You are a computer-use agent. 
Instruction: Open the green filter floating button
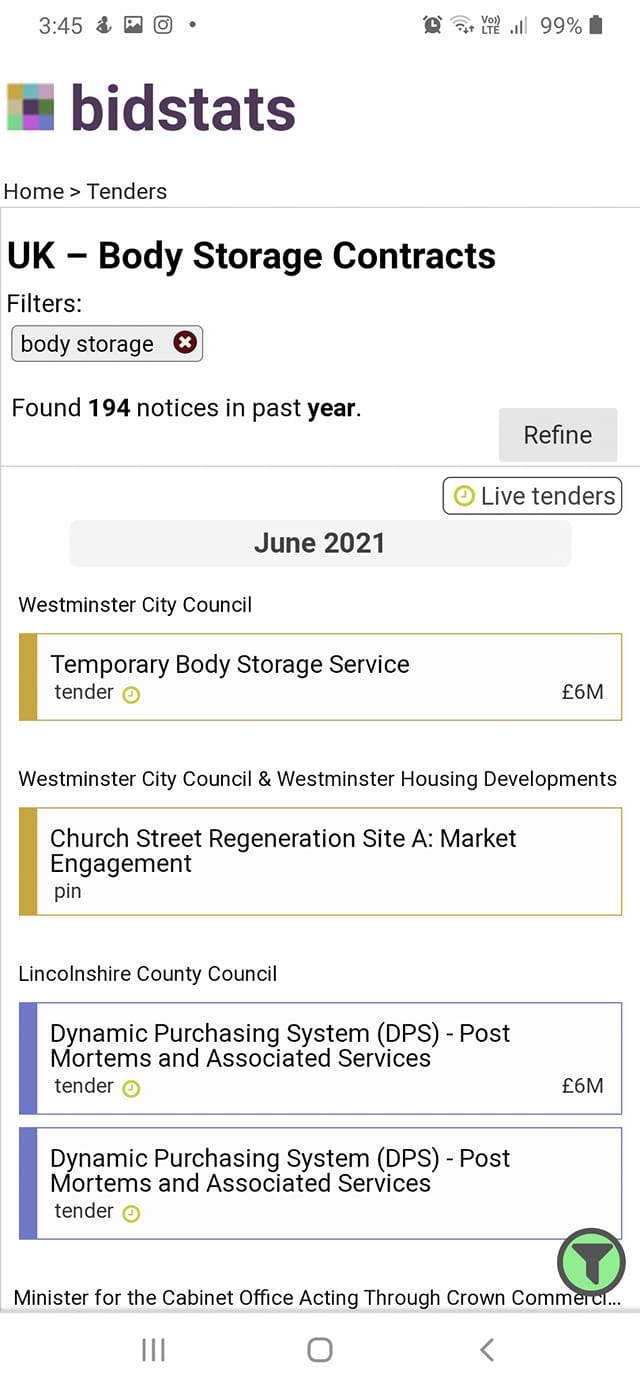tap(591, 1263)
